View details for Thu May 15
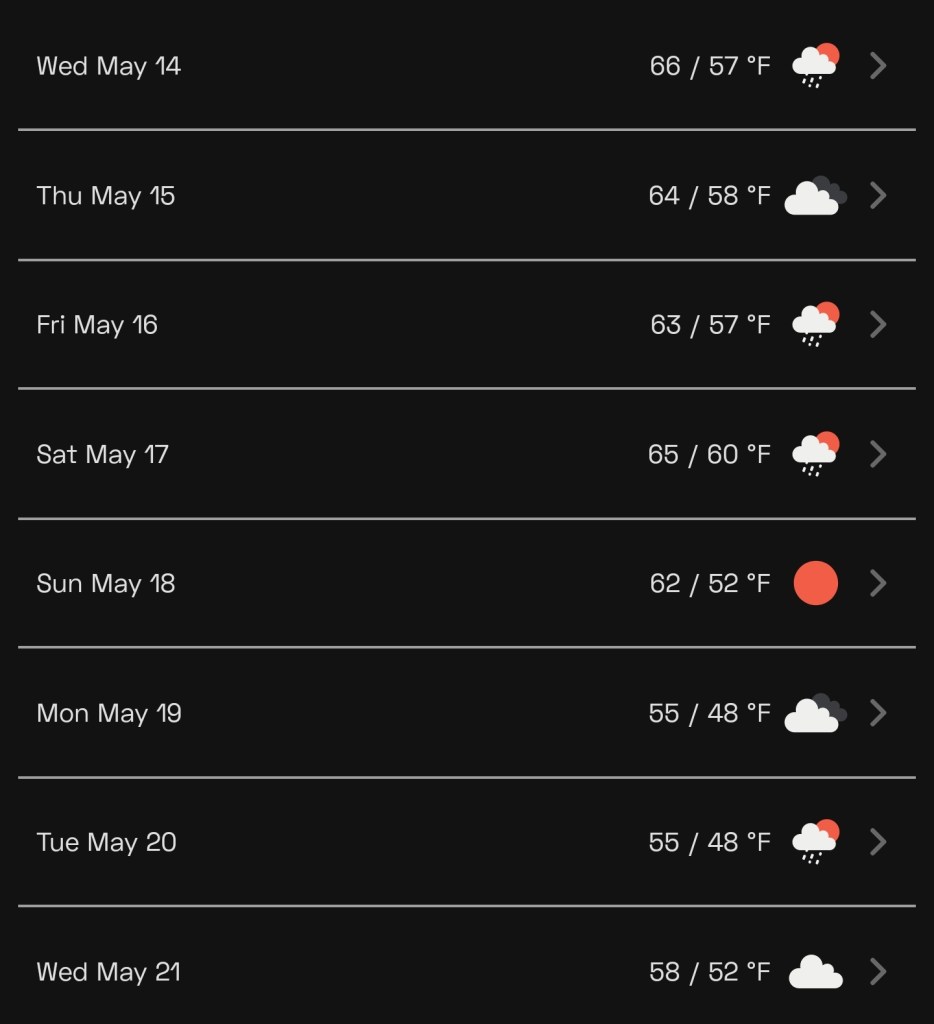Screen dimensions: 934x1024 tap(466, 195)
